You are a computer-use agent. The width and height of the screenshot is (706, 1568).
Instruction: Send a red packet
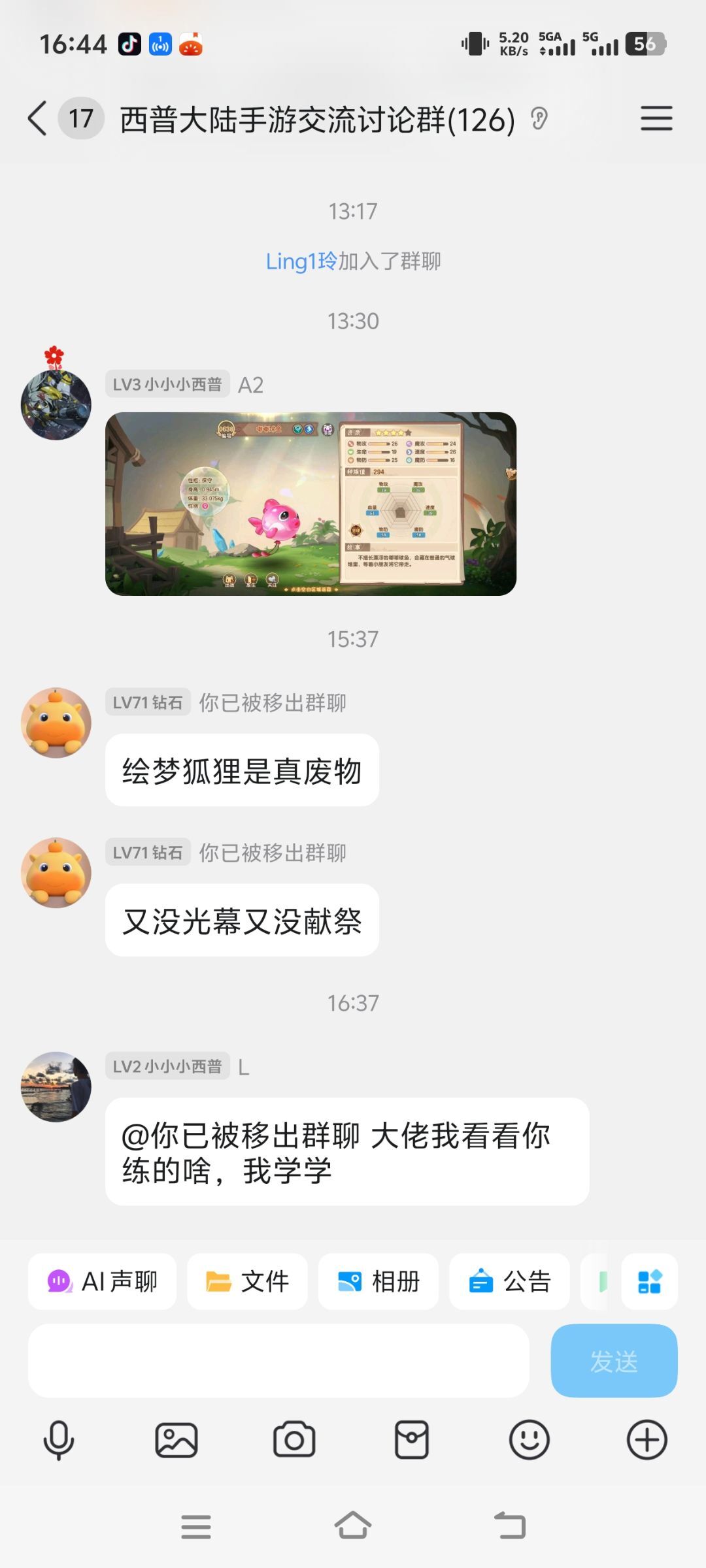(412, 1440)
